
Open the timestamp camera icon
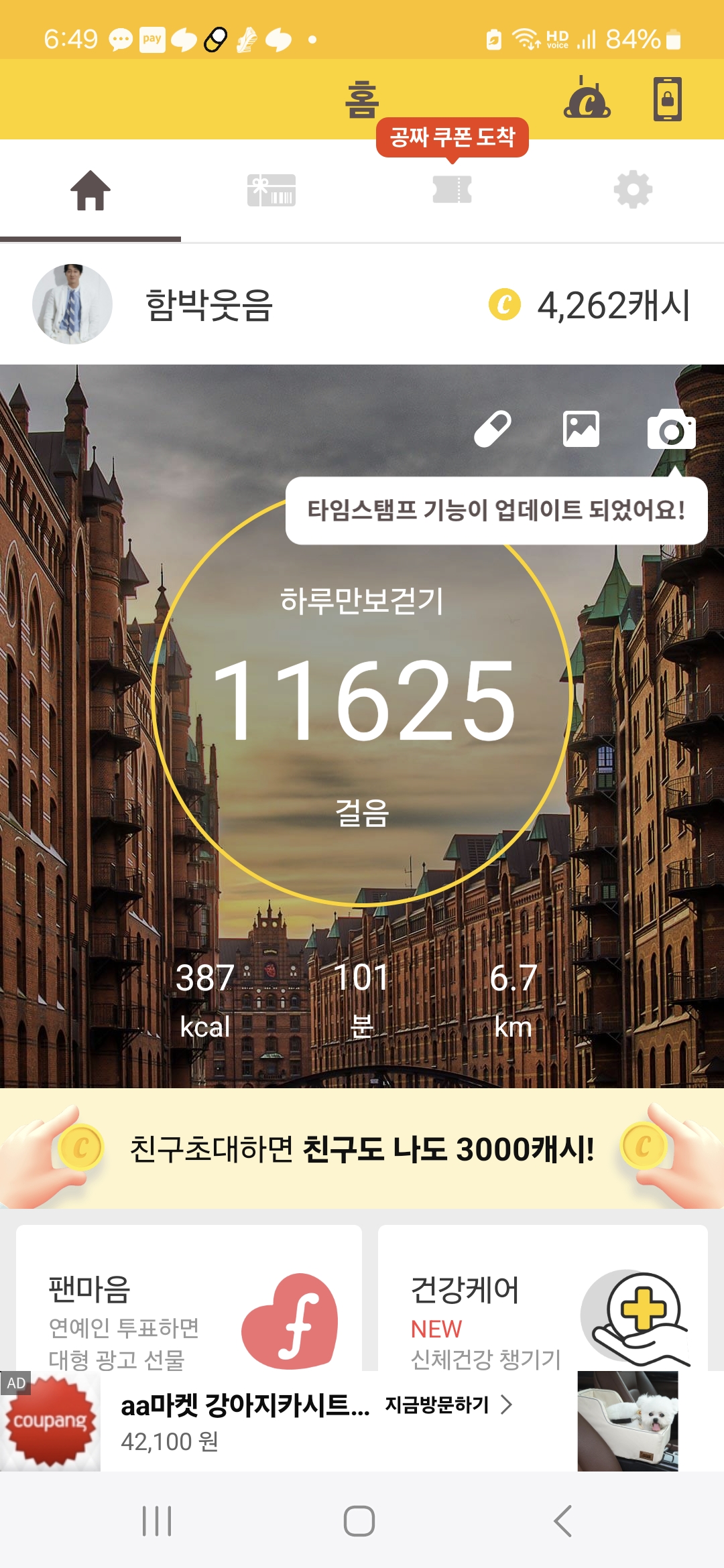671,429
